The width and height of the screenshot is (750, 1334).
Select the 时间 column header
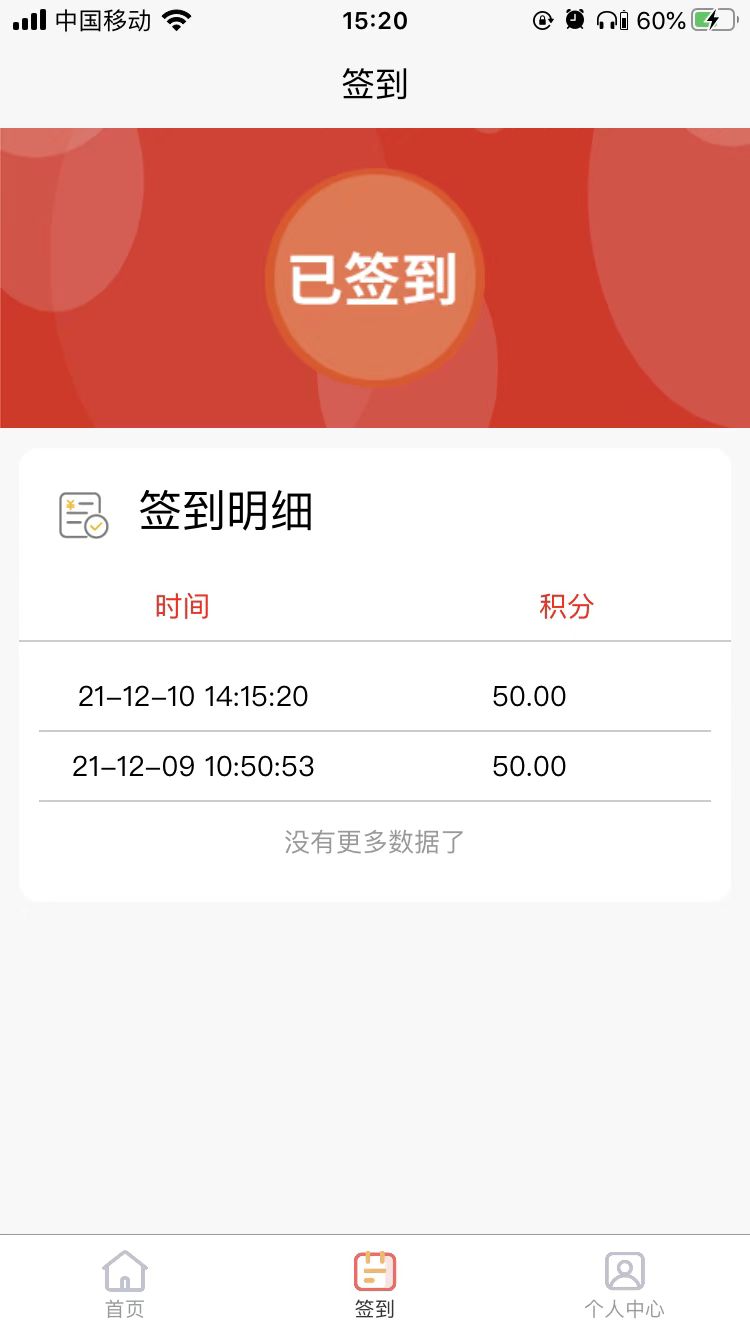[181, 606]
